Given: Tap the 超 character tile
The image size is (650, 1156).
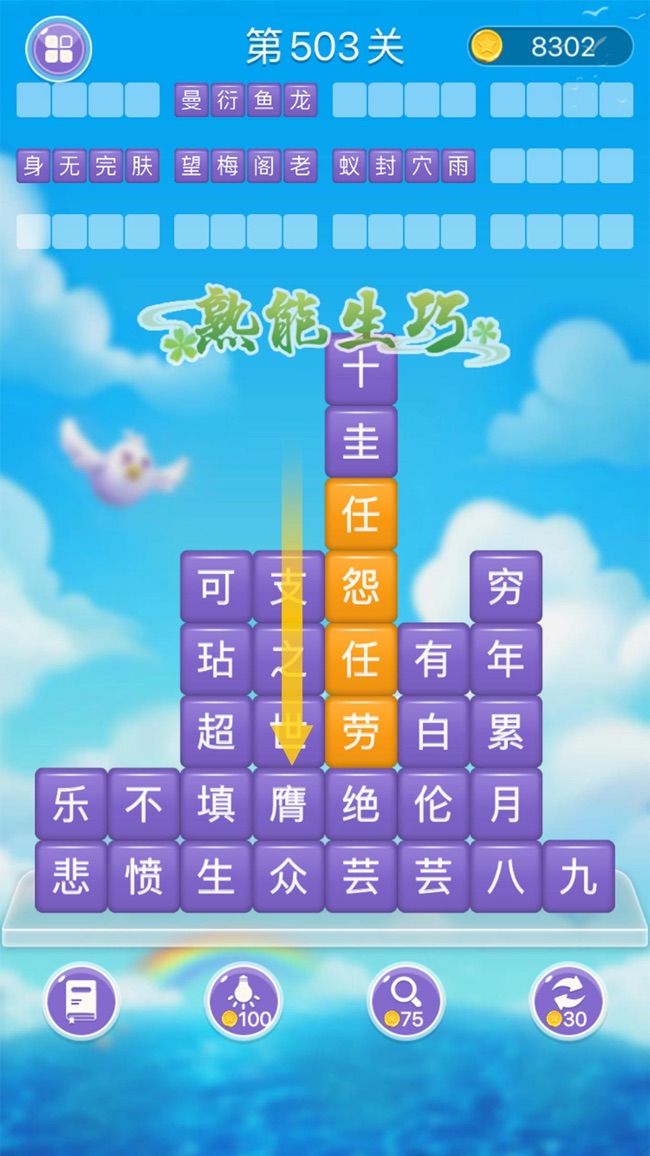Looking at the screenshot, I should point(216,732).
